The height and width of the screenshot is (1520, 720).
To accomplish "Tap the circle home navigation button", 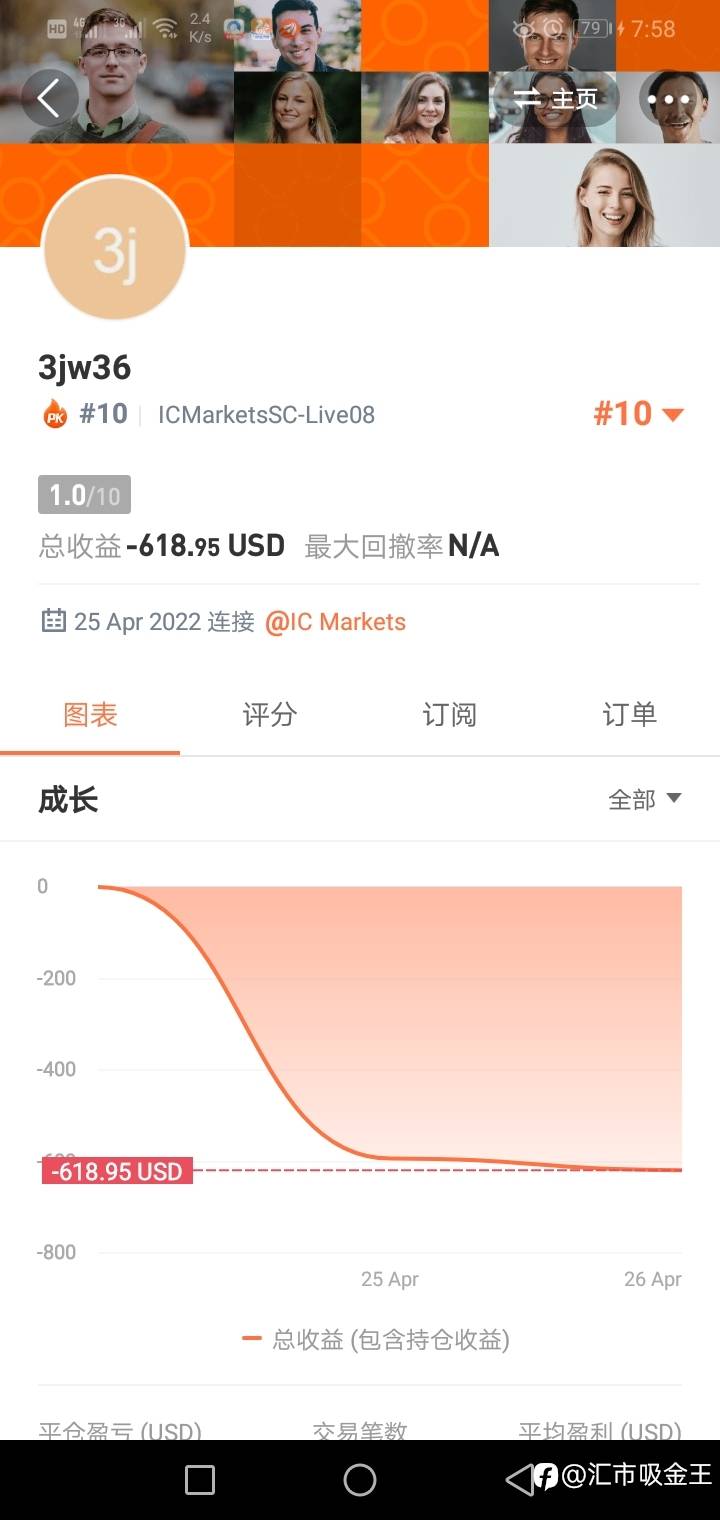I will (360, 1479).
